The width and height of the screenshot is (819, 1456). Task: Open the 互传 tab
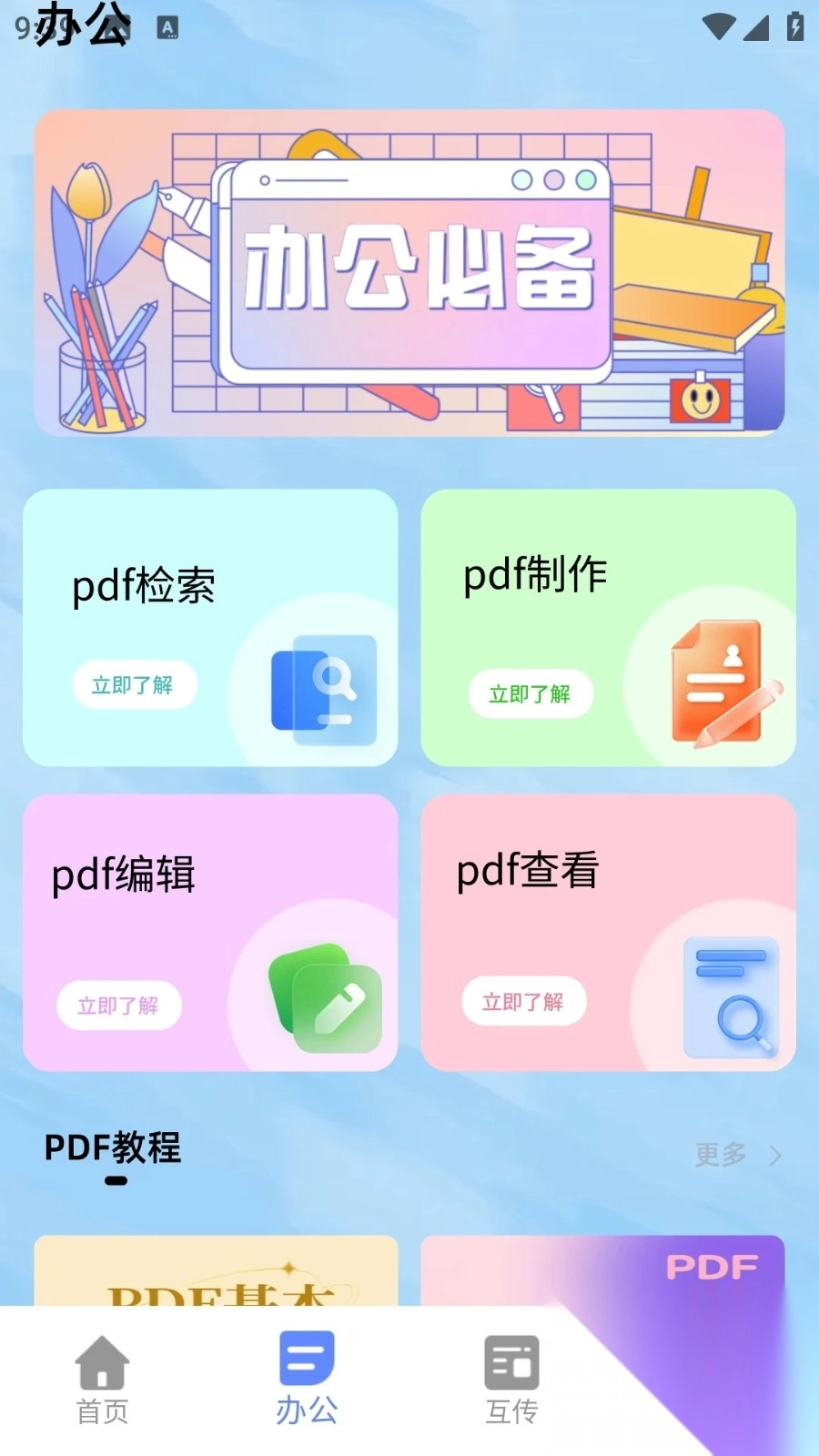coord(511,1379)
